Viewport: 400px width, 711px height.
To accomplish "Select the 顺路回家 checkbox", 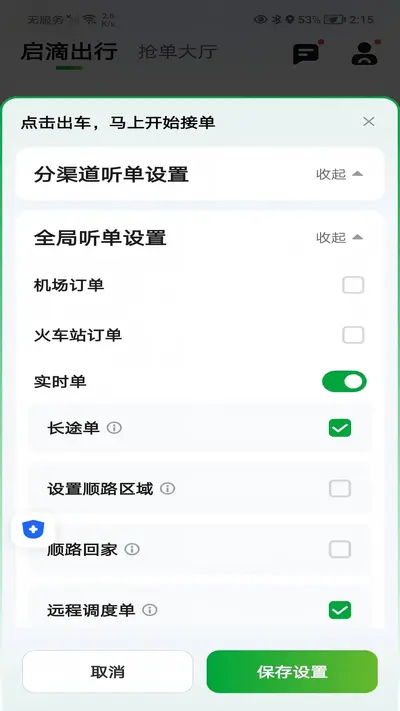I will (x=340, y=549).
